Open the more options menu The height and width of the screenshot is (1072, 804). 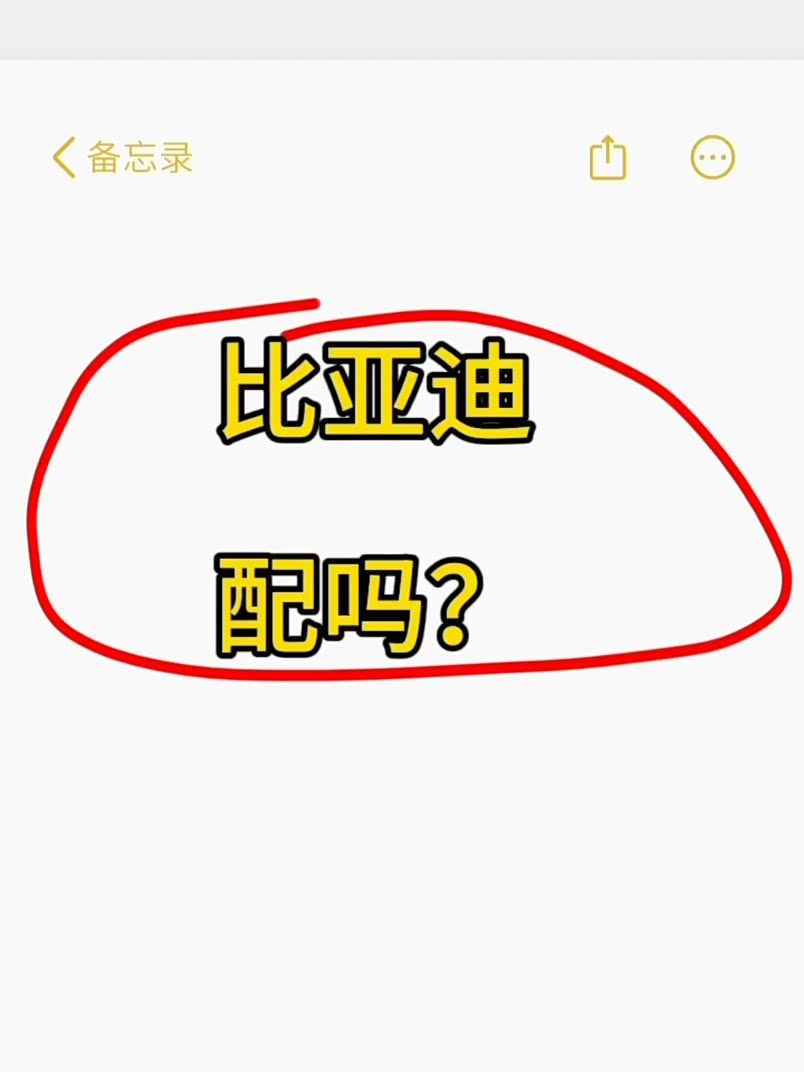(713, 158)
